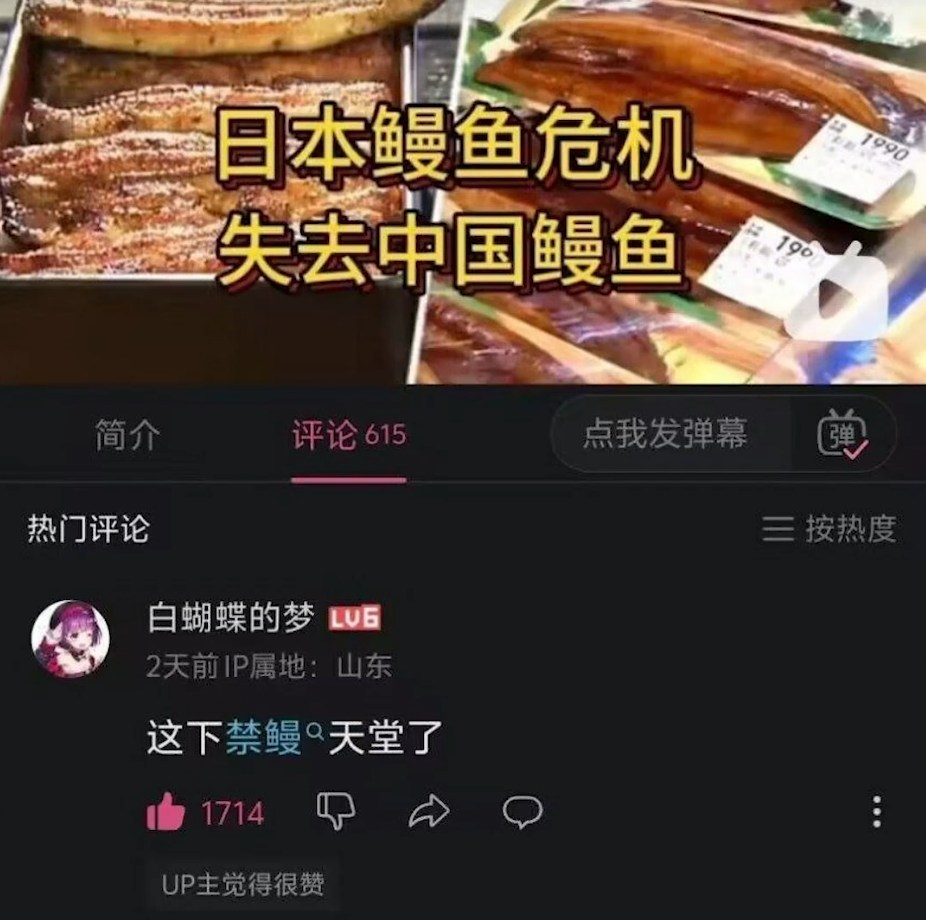The width and height of the screenshot is (926, 920).
Task: Change the 按热度 comment sorting
Action: click(829, 529)
